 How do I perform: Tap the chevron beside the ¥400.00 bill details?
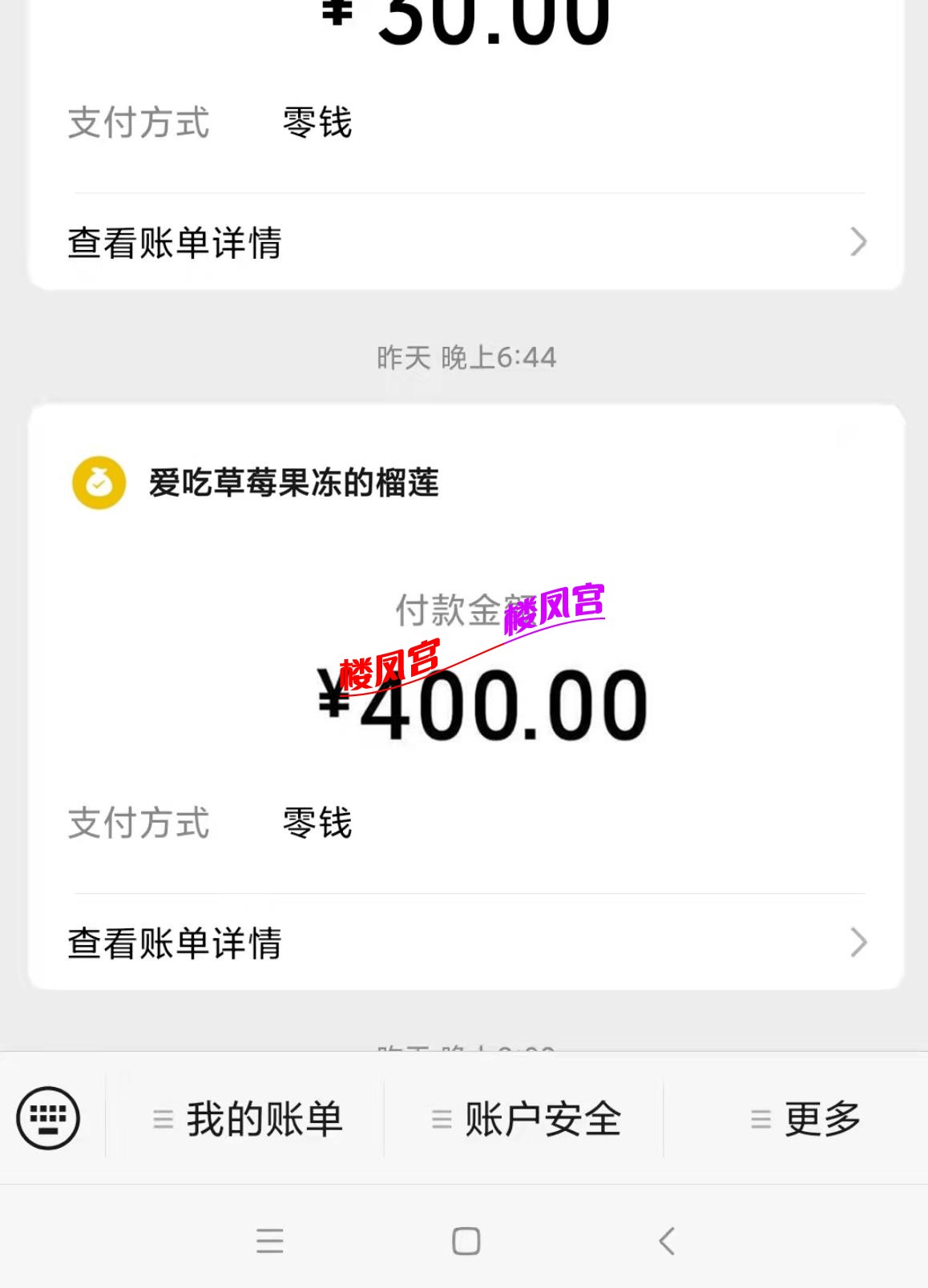[x=861, y=944]
